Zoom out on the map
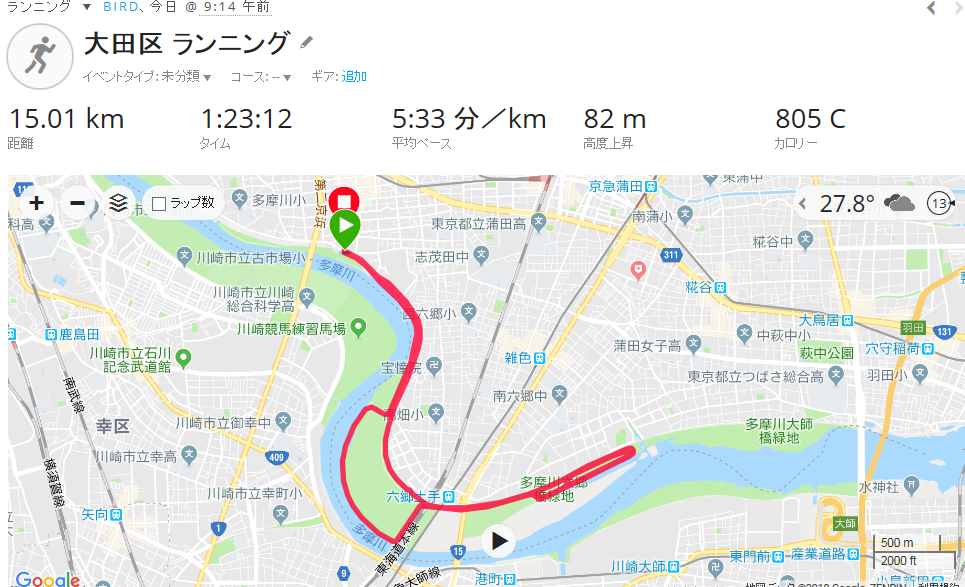The image size is (965, 587). (x=77, y=203)
